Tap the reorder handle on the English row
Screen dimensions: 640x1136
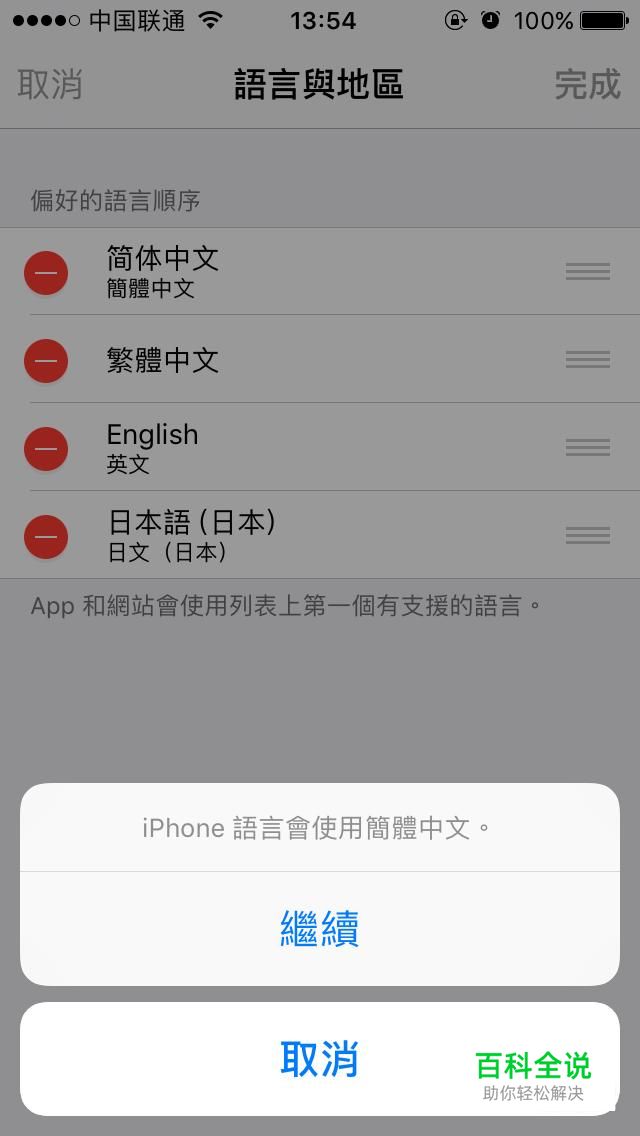tap(588, 447)
